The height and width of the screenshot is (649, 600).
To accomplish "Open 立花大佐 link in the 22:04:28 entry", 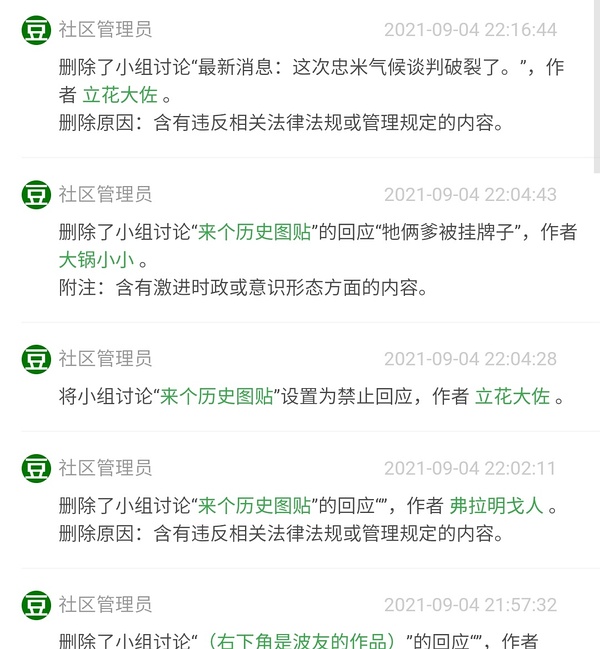I will (x=512, y=396).
